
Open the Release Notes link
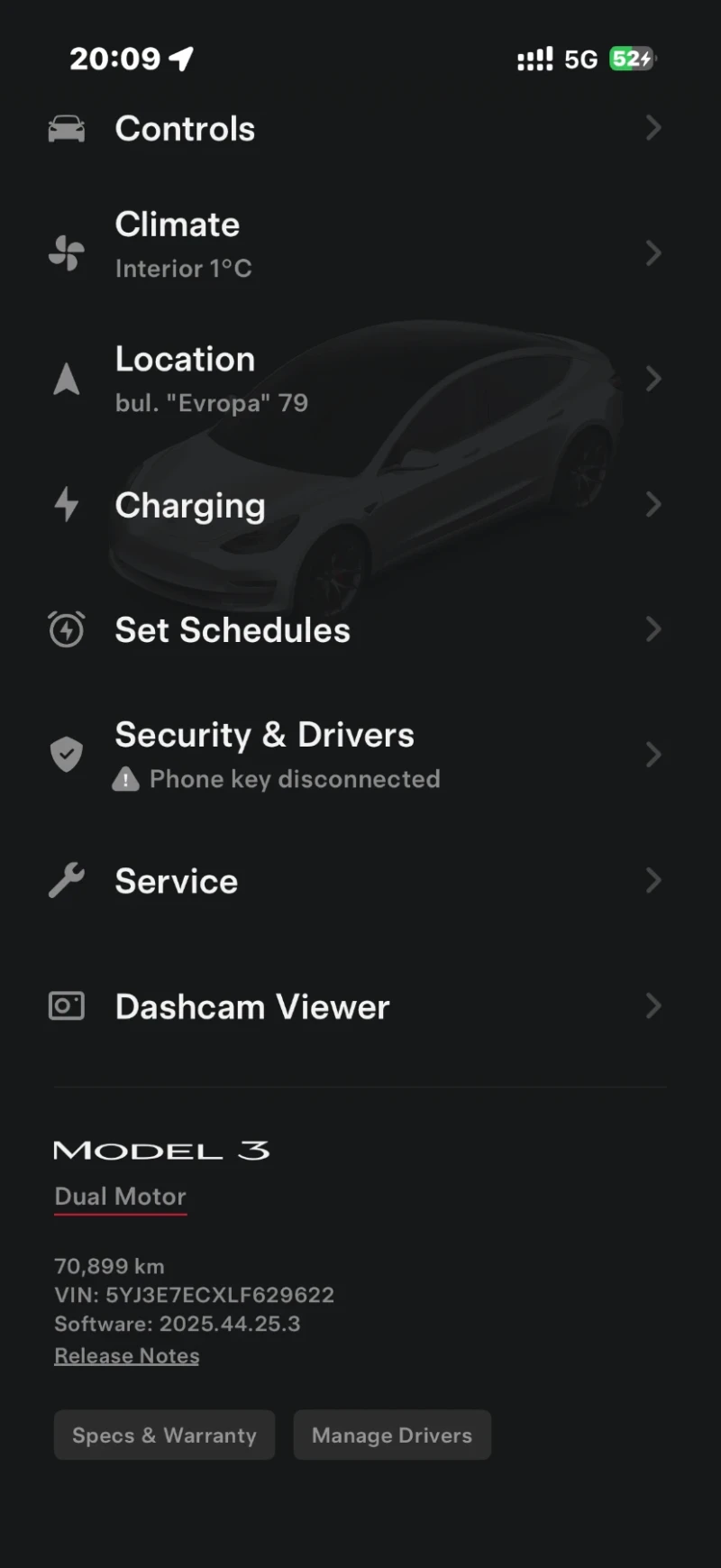click(126, 1354)
